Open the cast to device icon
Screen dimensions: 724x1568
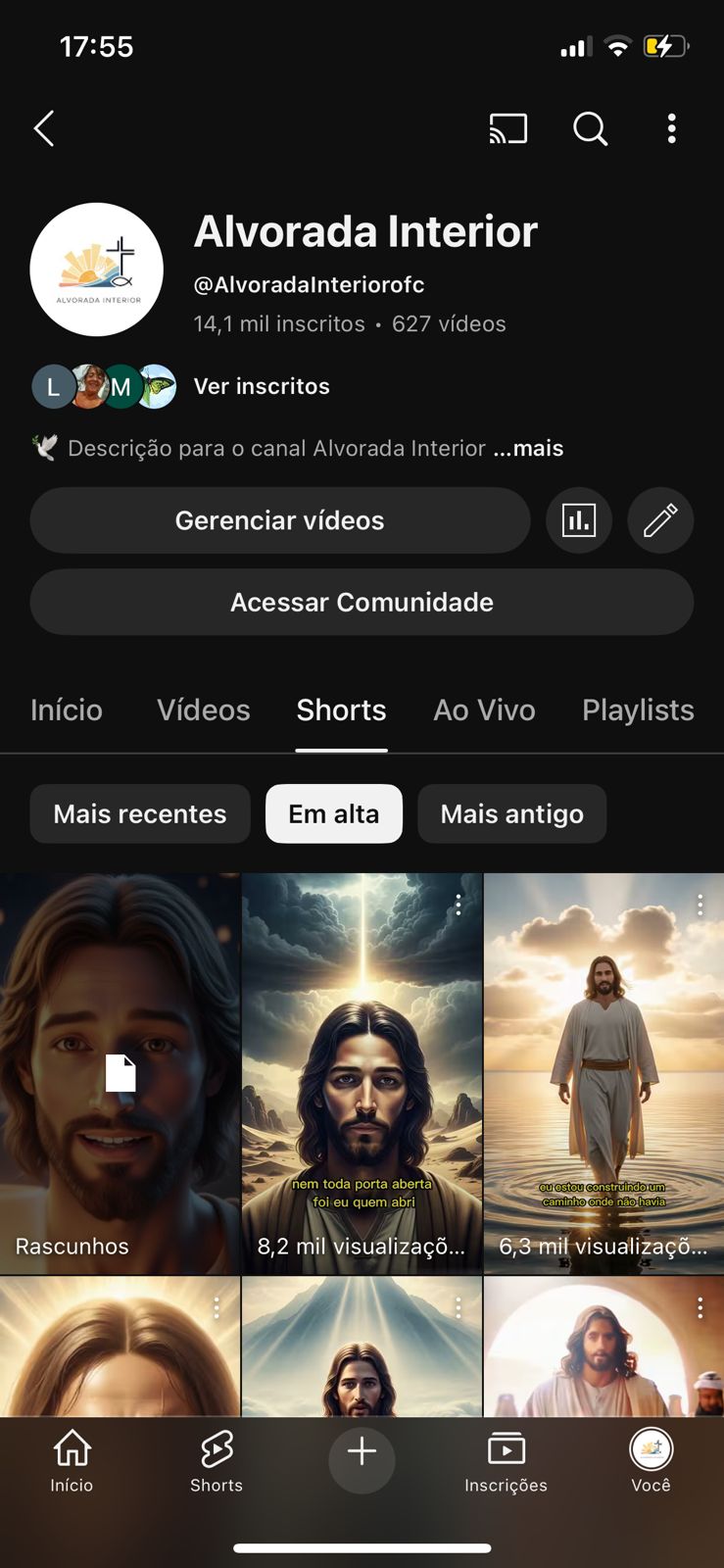coord(507,128)
